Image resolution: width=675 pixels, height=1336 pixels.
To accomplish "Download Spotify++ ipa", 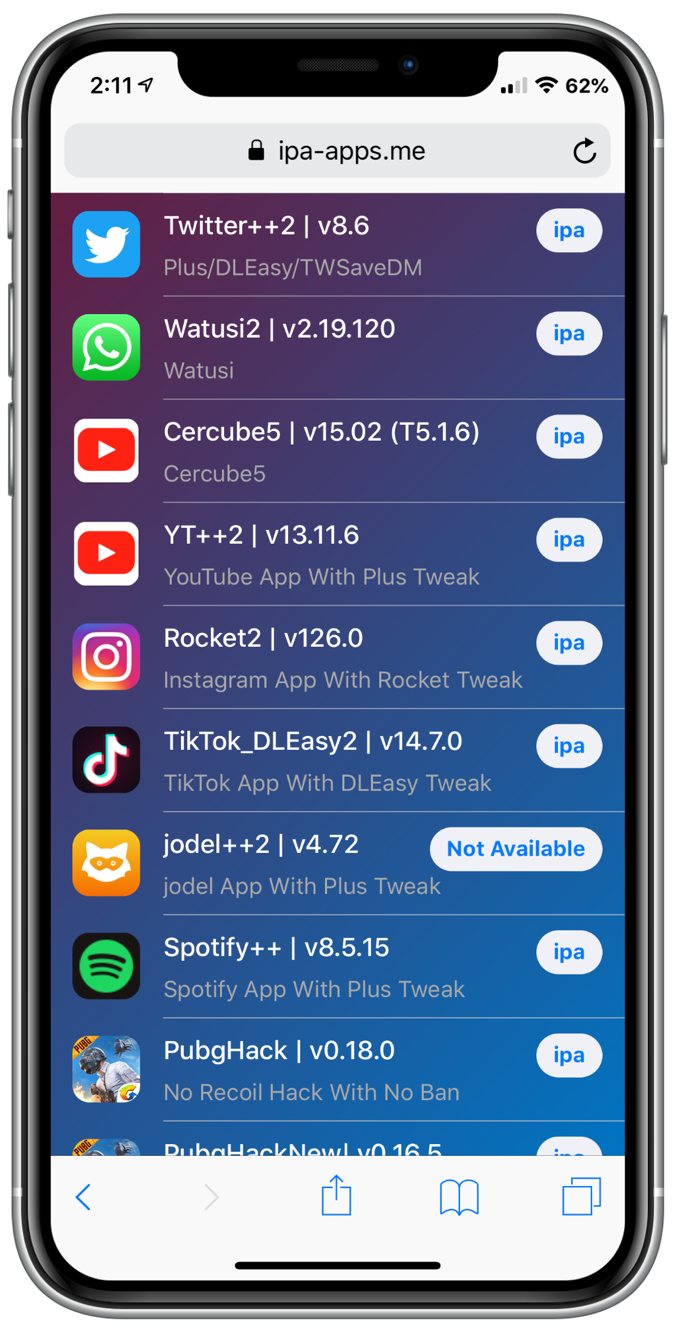I will pyautogui.click(x=569, y=952).
